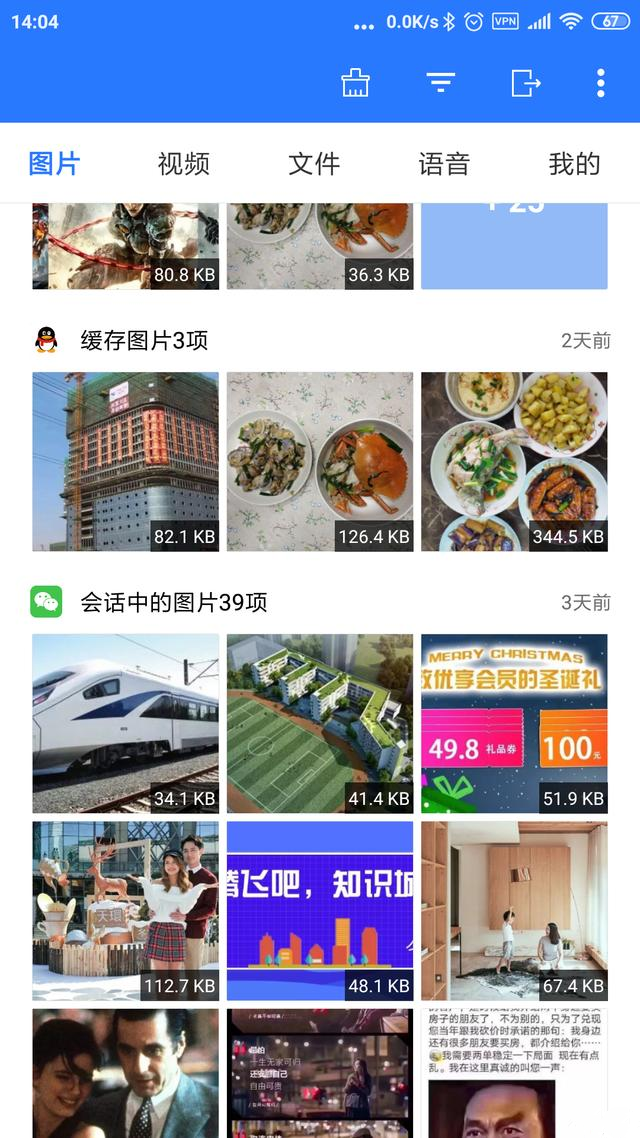Open the 我的 tab
This screenshot has height=1138, width=640.
tap(574, 164)
